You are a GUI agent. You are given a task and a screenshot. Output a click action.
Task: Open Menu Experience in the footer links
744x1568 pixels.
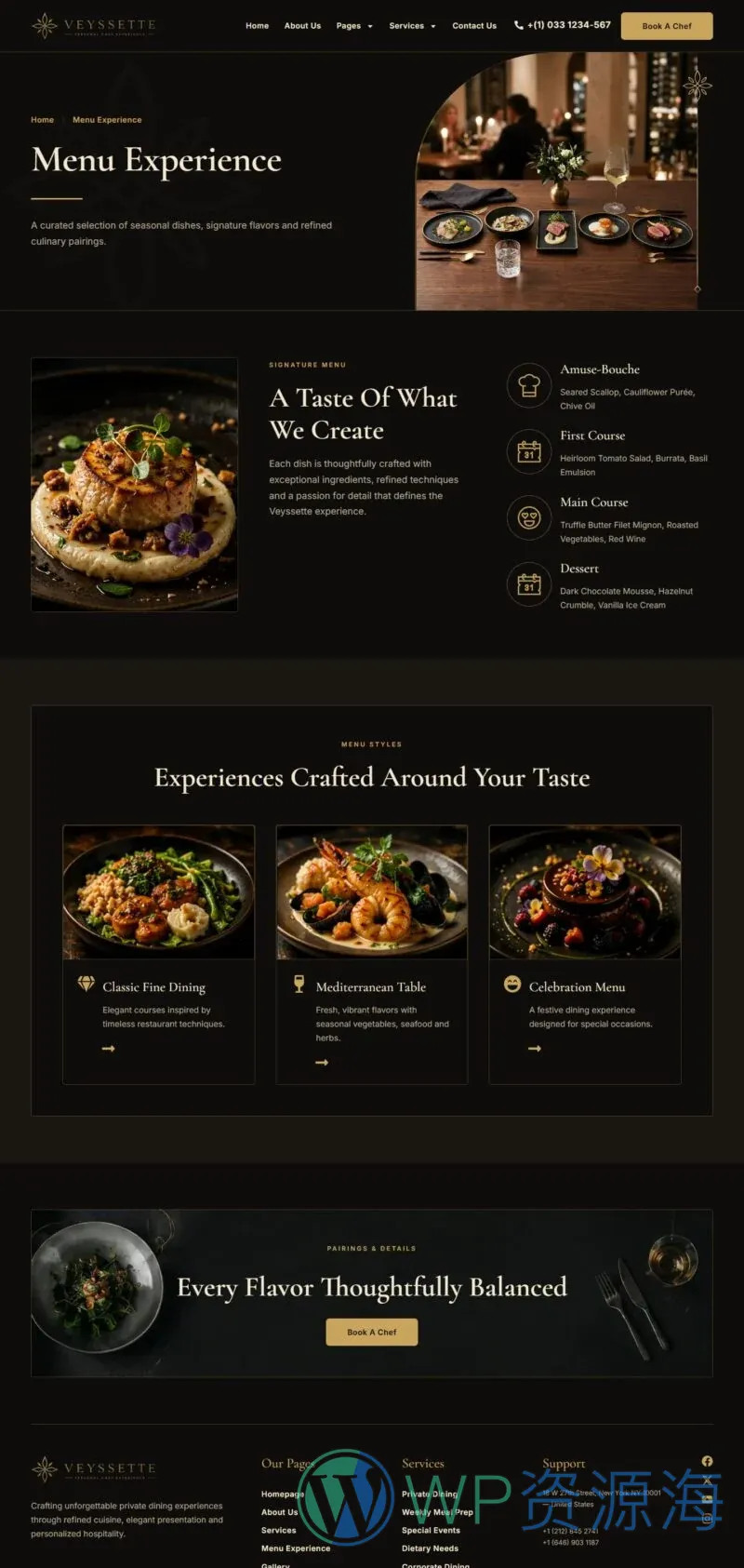pos(296,1548)
